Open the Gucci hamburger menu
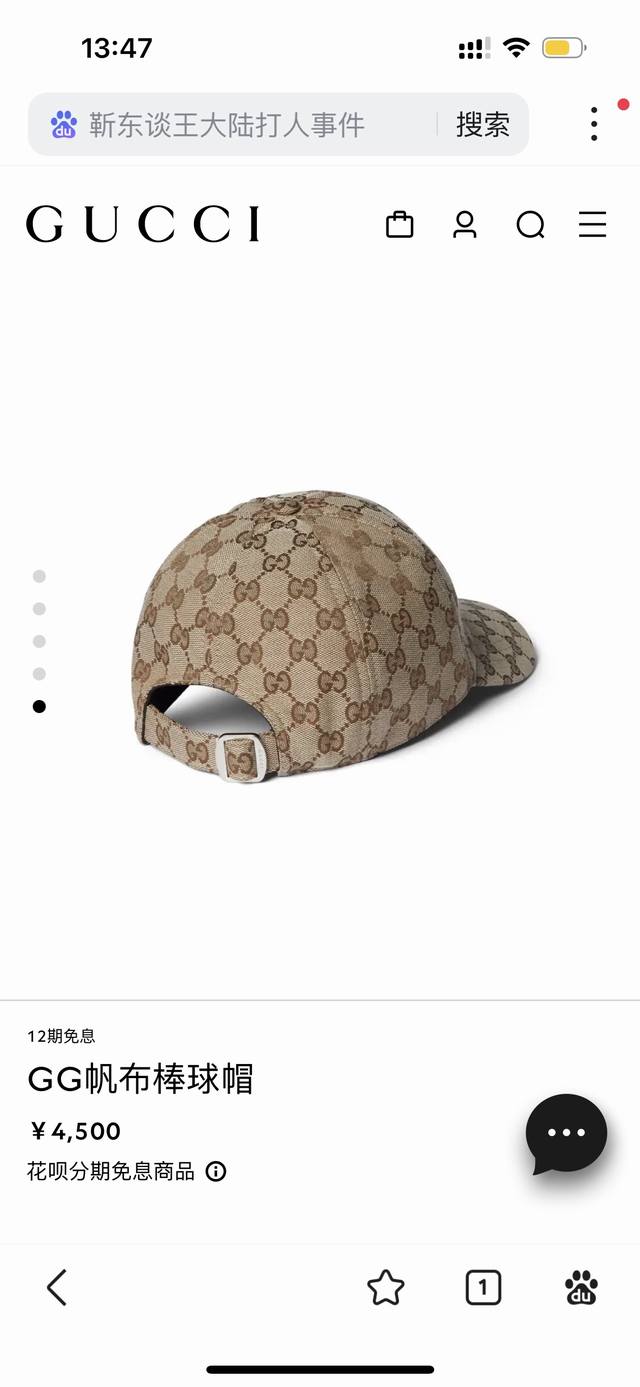 point(593,225)
